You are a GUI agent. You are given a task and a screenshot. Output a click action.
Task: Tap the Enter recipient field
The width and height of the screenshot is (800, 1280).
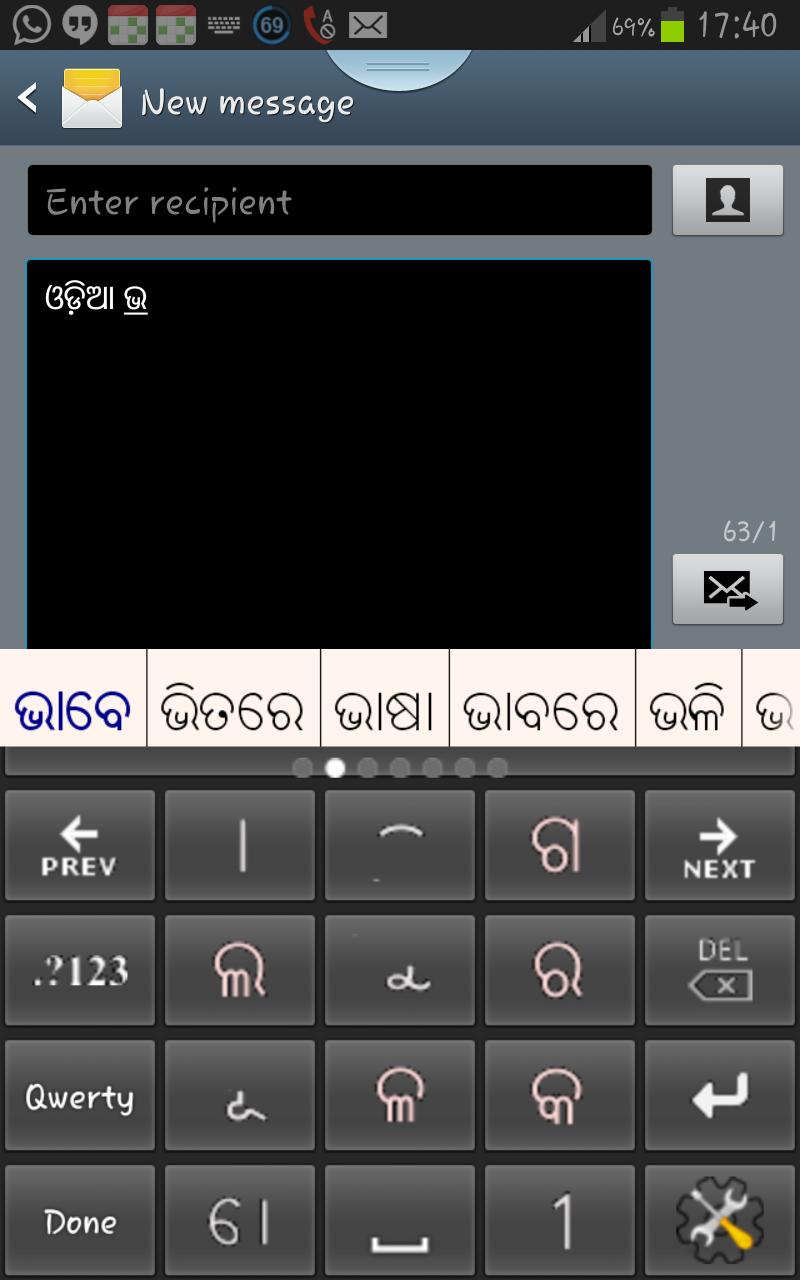point(339,201)
